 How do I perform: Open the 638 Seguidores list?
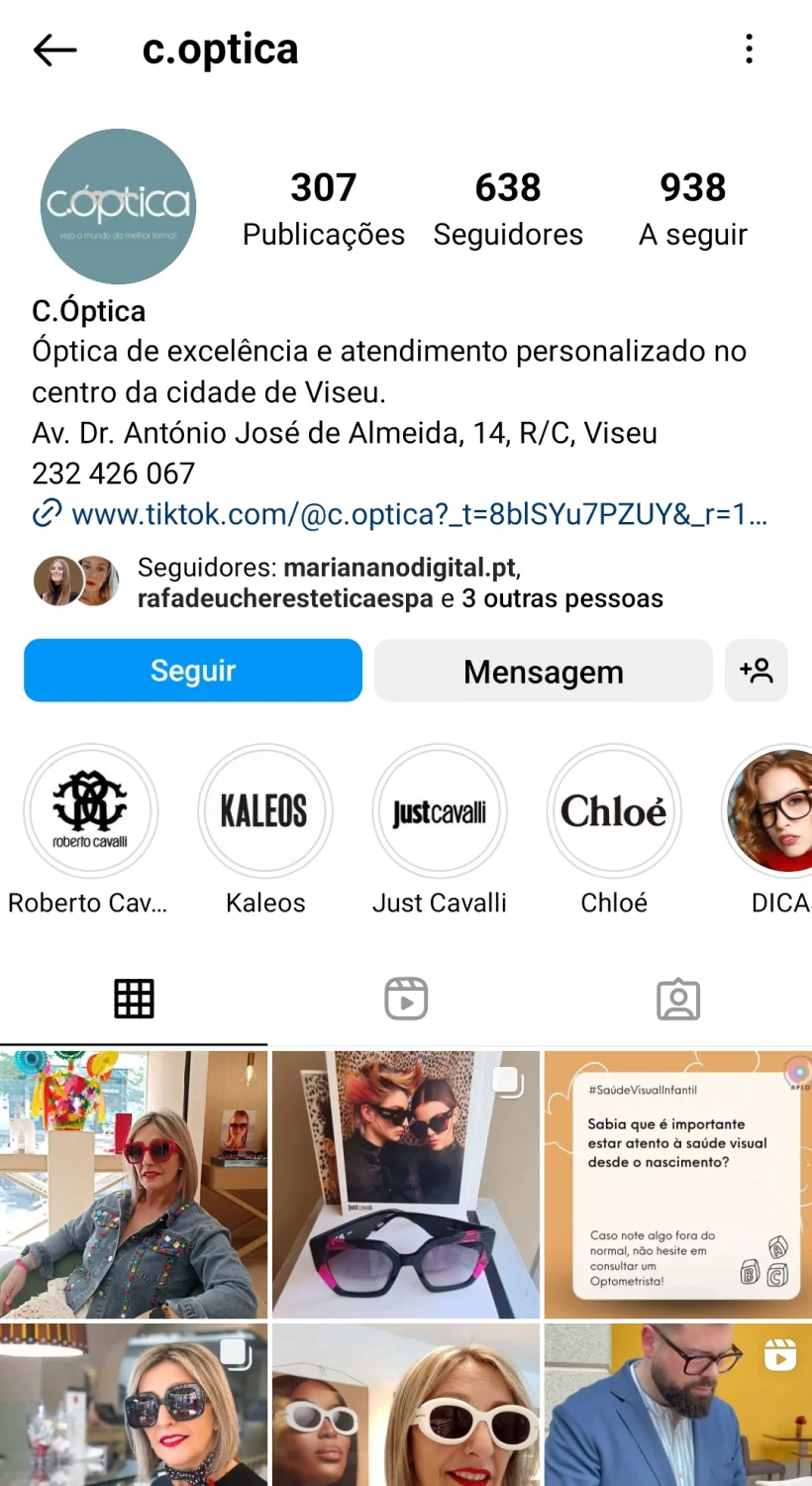click(508, 208)
